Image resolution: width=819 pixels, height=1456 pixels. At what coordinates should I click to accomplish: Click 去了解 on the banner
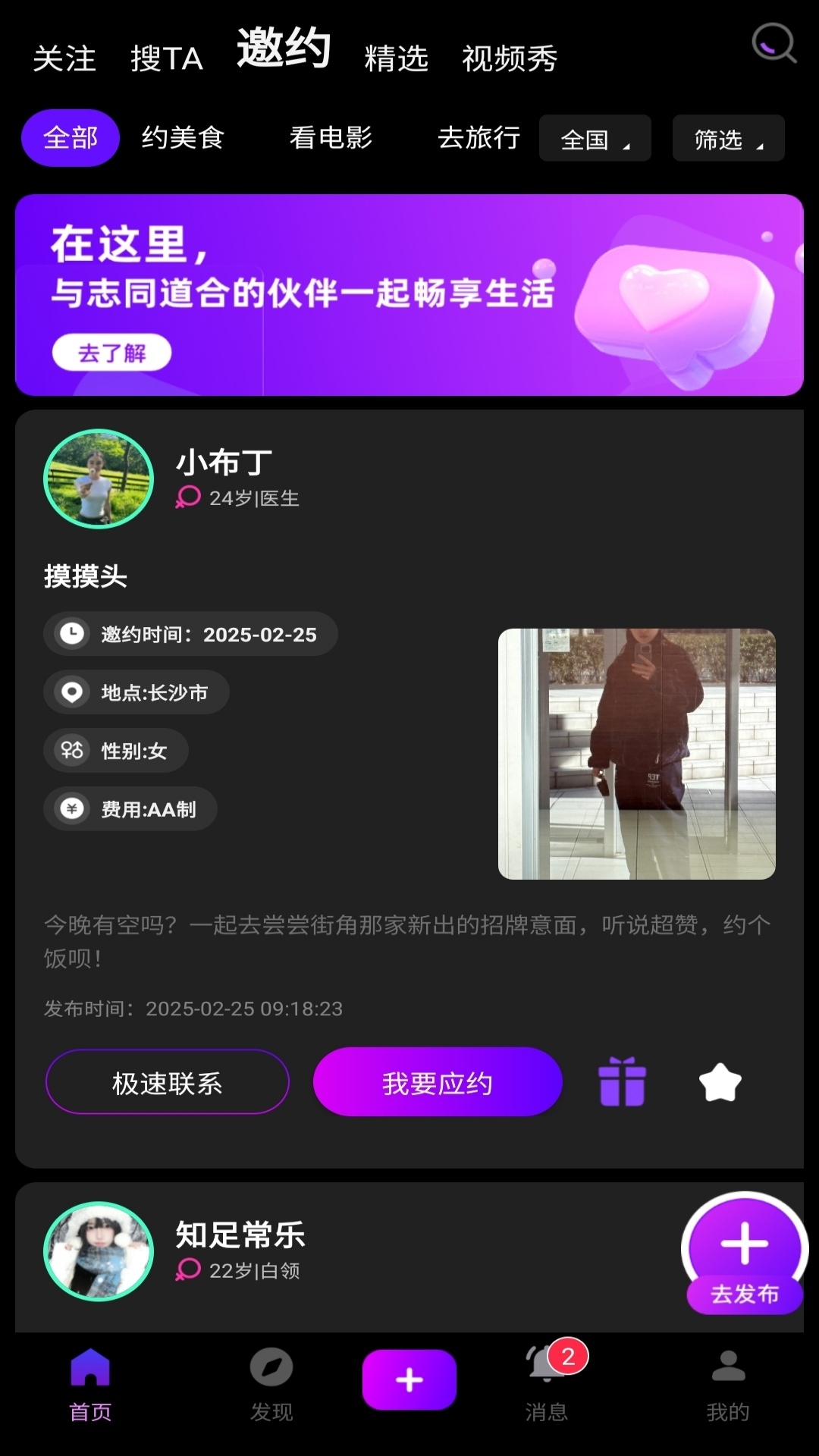tap(111, 352)
